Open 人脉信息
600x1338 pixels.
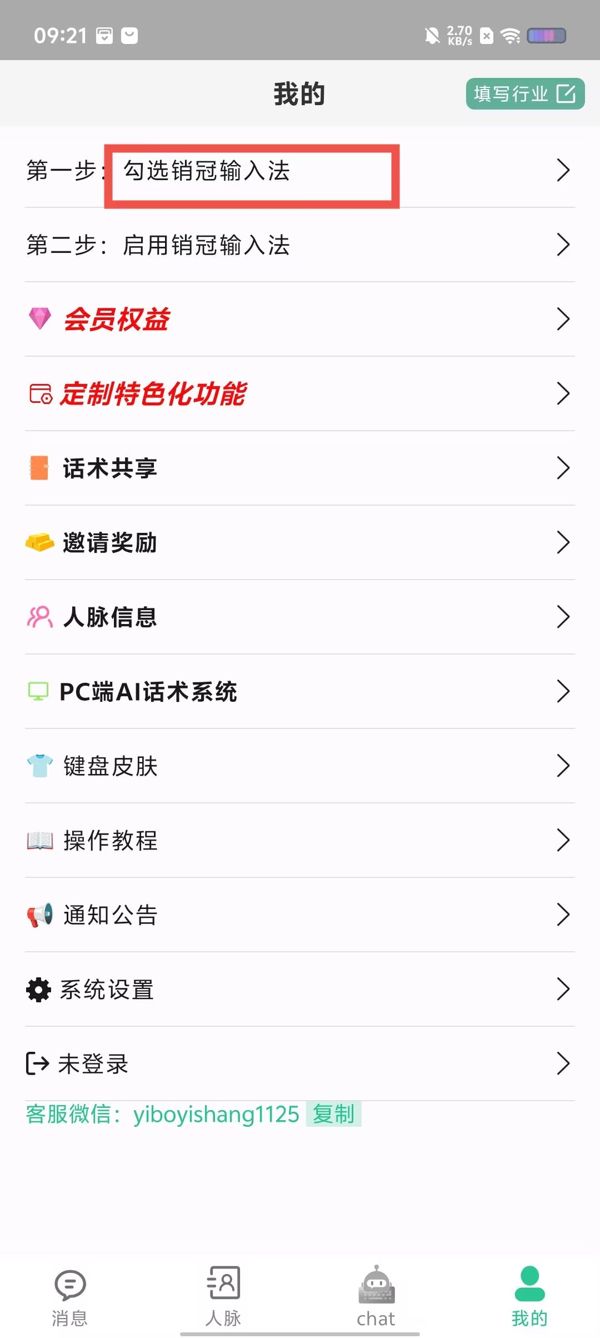coord(300,617)
